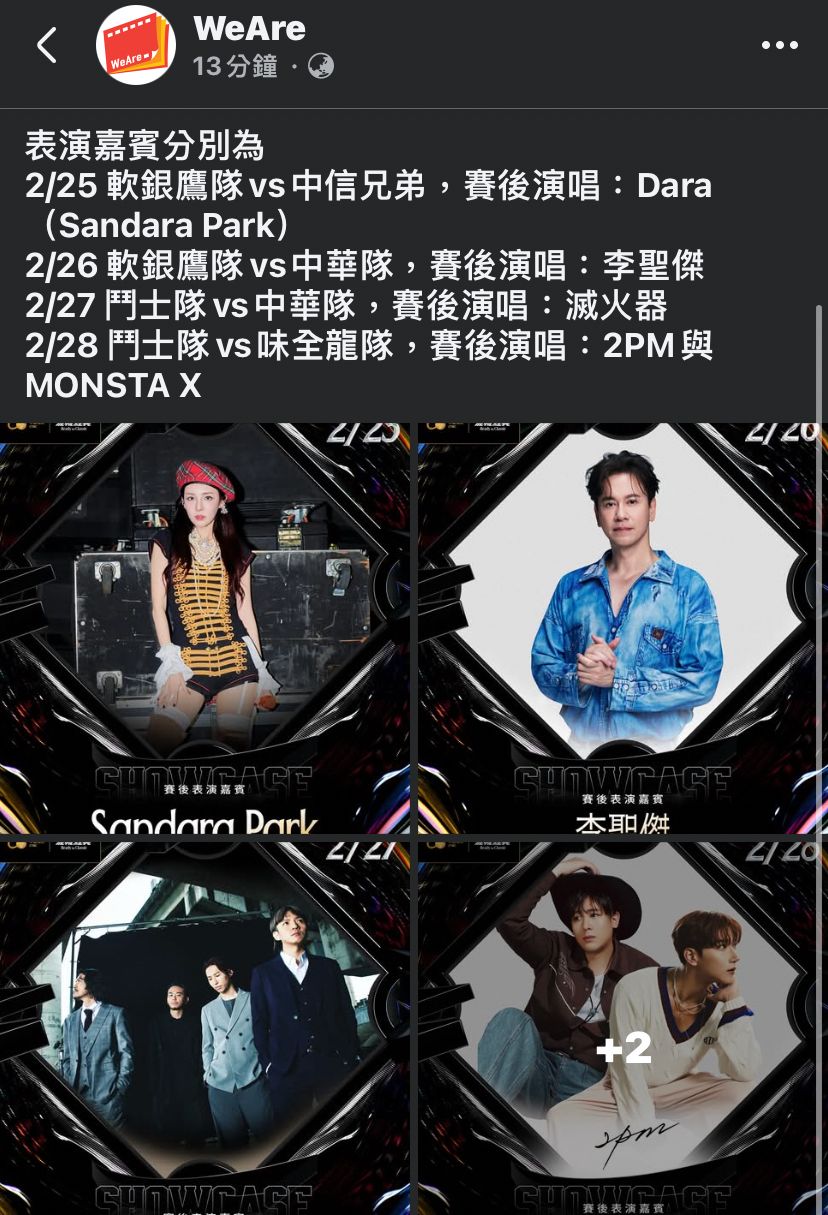This screenshot has height=1215, width=828.
Task: Open the WeAre page name link
Action: 249,28
